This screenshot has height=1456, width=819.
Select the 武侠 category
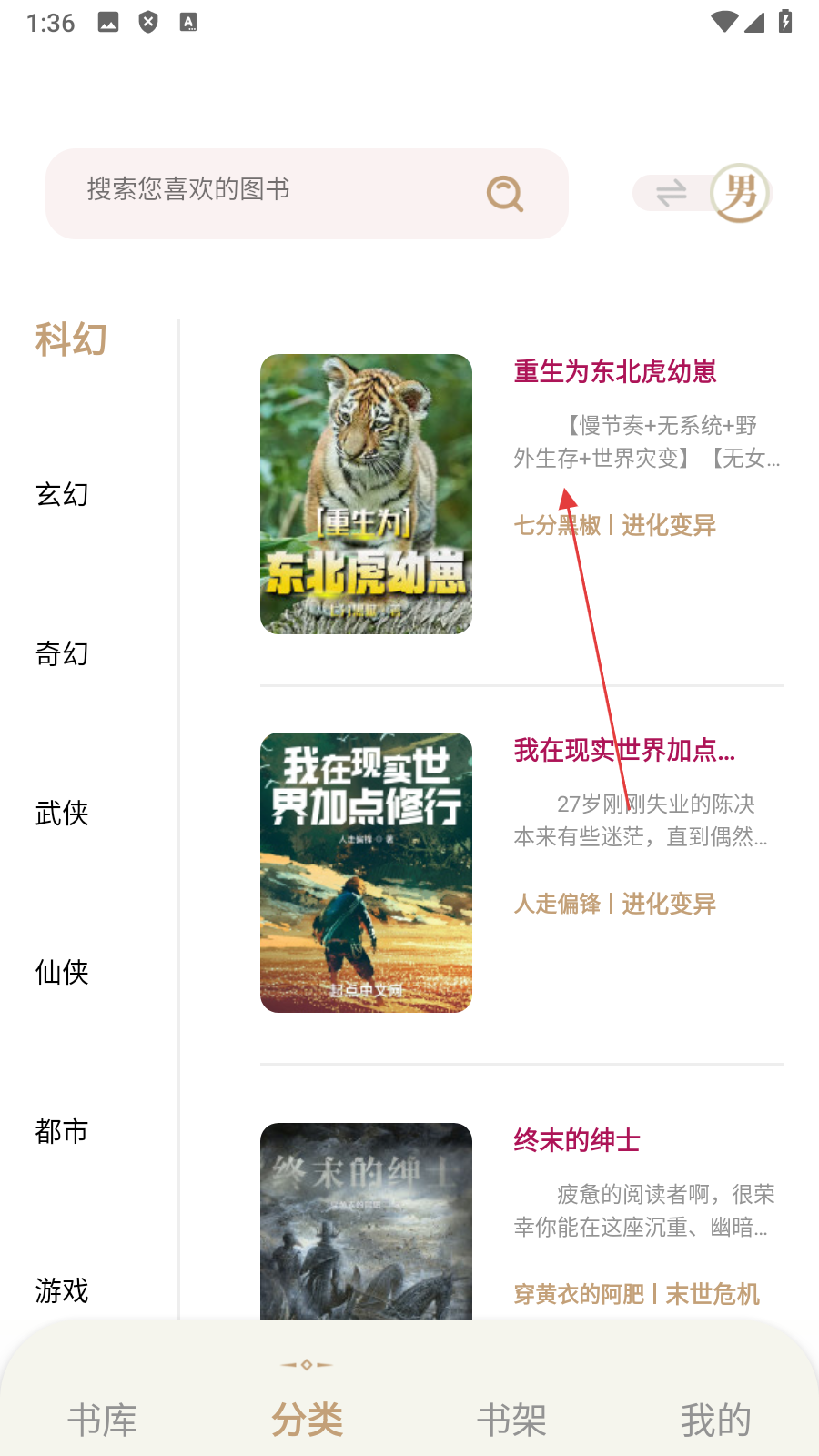pos(62,814)
